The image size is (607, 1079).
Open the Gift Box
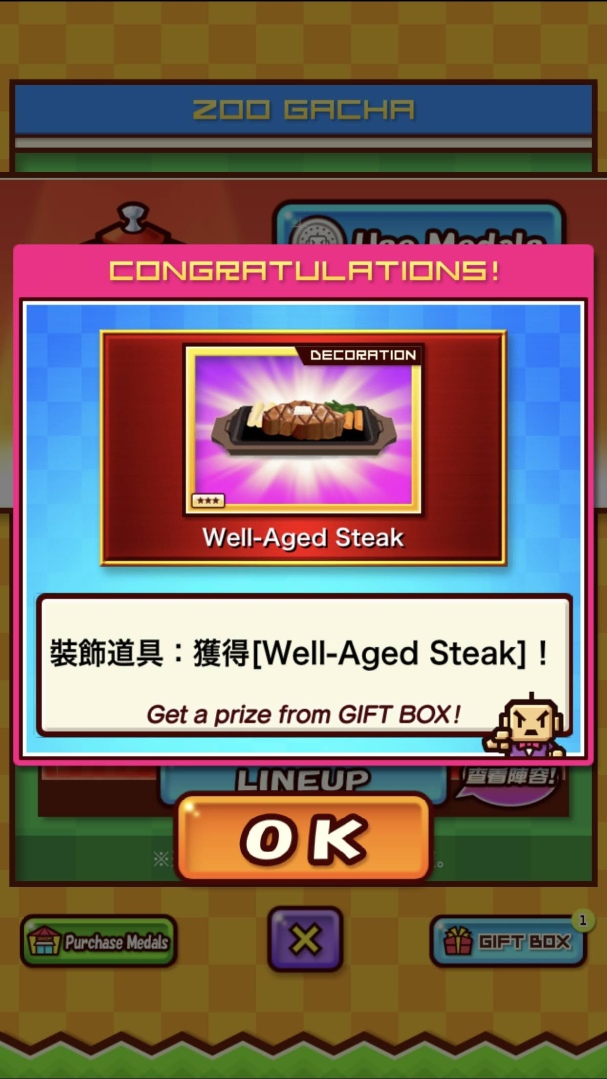pos(507,942)
